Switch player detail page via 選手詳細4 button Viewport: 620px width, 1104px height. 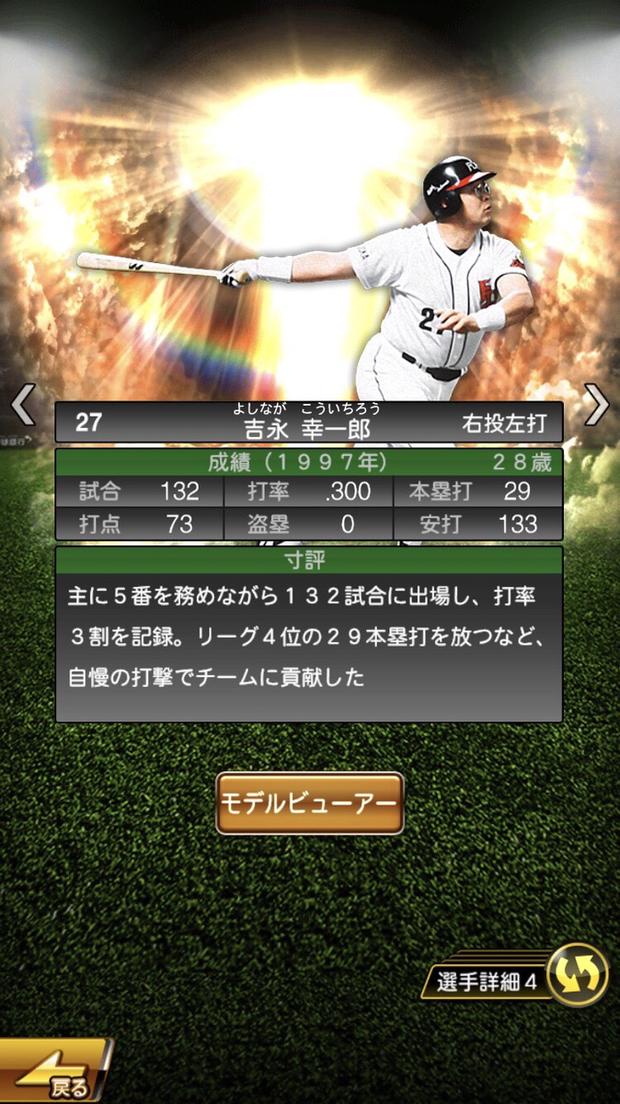[x=520, y=977]
